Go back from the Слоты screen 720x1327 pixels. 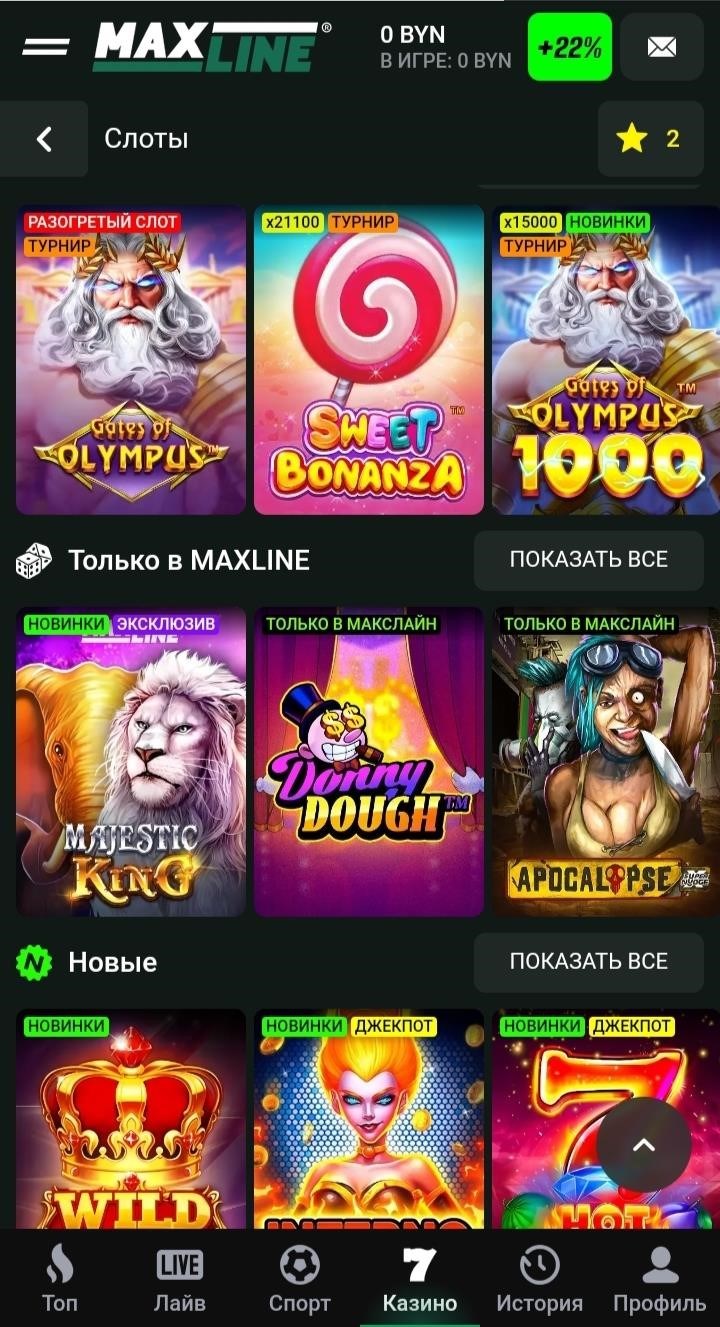point(44,139)
